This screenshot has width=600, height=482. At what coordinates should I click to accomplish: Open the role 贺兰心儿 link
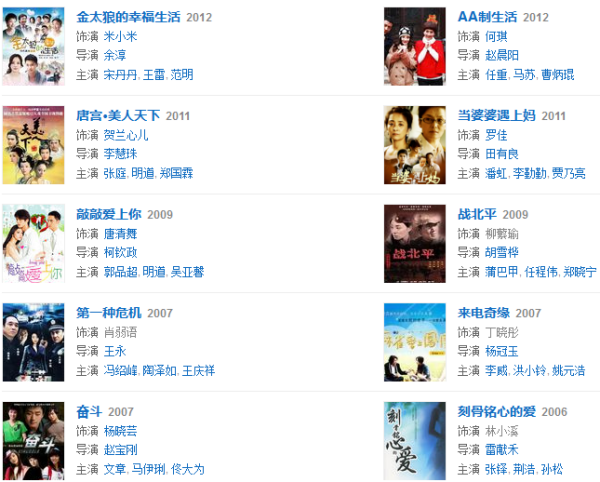[126, 134]
